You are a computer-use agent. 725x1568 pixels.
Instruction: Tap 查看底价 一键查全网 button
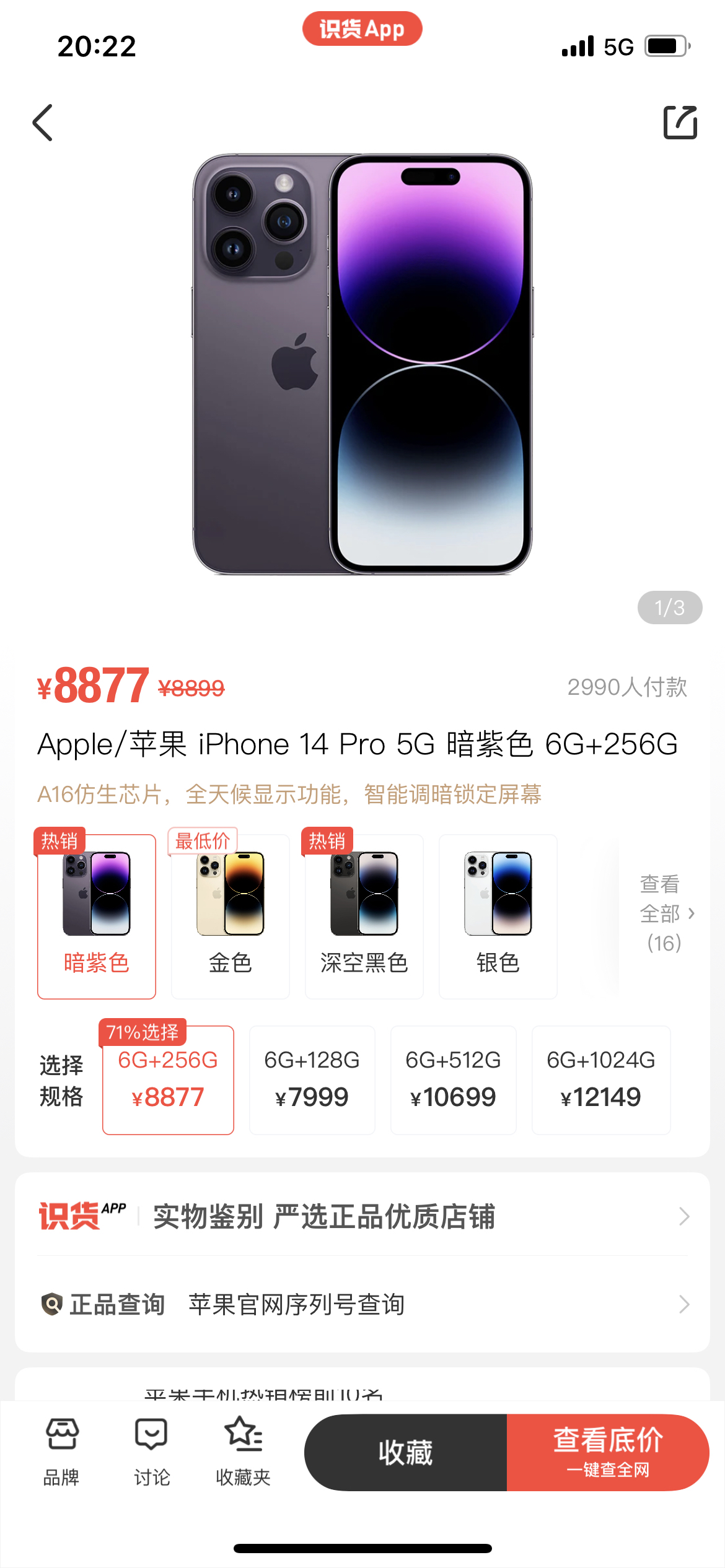coord(607,1452)
